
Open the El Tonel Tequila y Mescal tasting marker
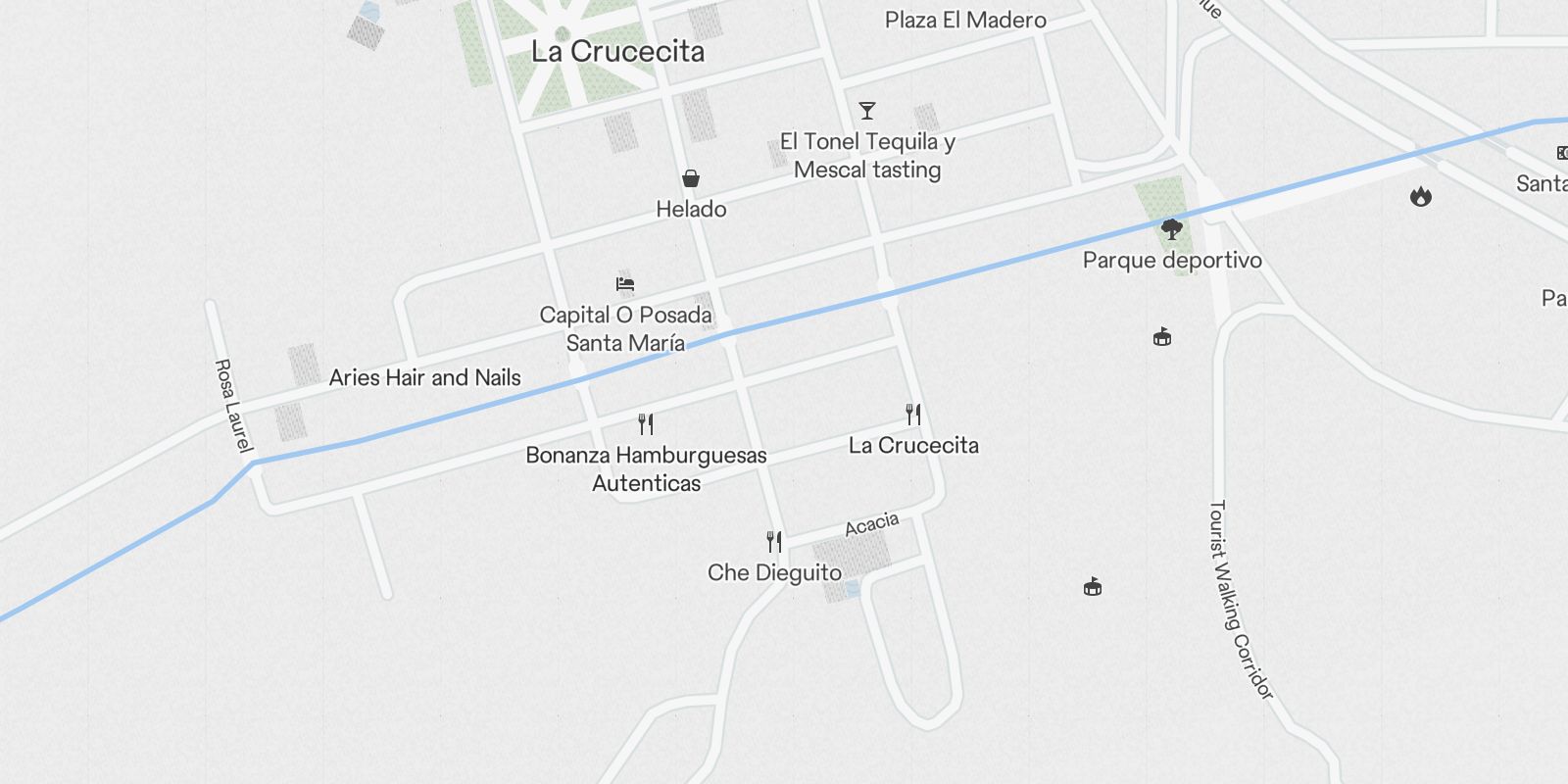tap(867, 111)
